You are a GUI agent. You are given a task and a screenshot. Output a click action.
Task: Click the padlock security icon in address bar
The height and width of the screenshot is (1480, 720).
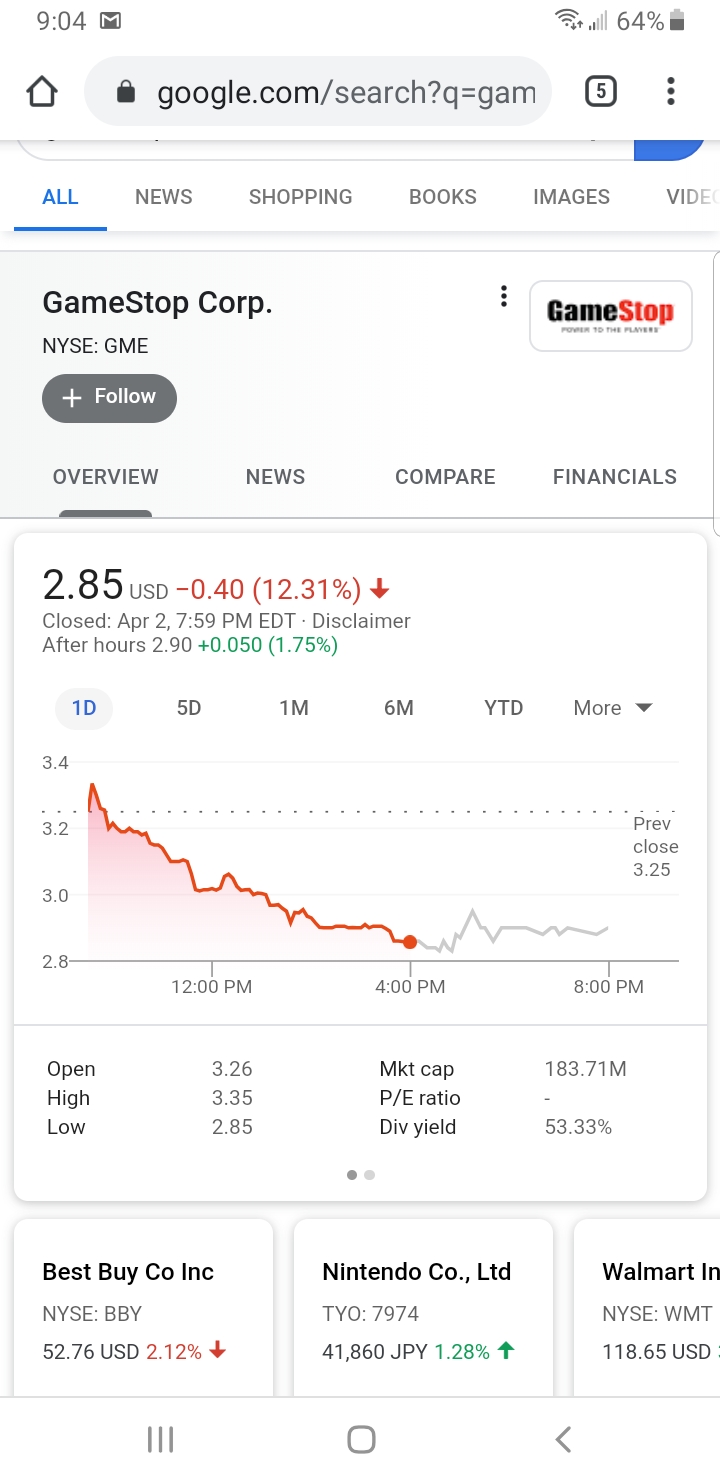[x=125, y=91]
